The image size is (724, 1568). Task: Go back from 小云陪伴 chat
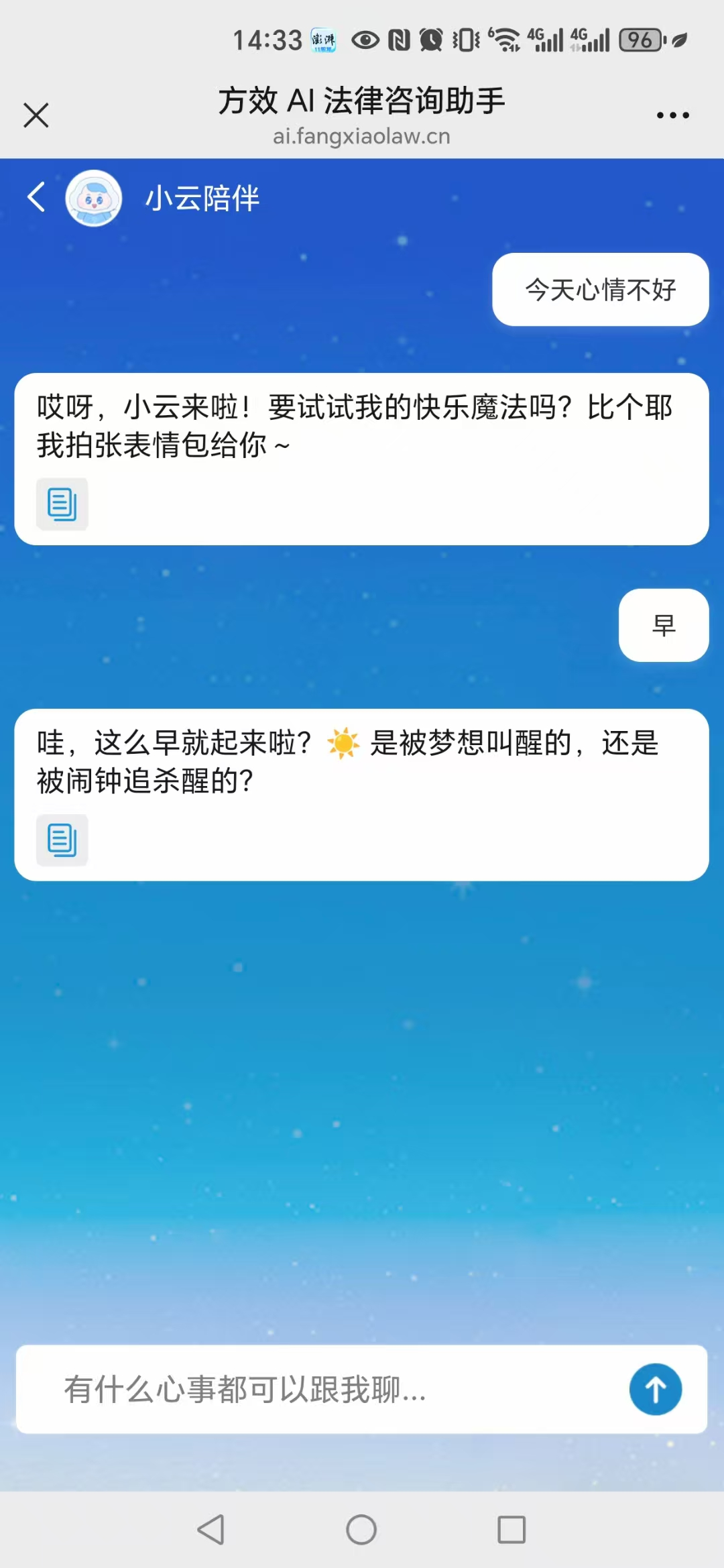36,197
